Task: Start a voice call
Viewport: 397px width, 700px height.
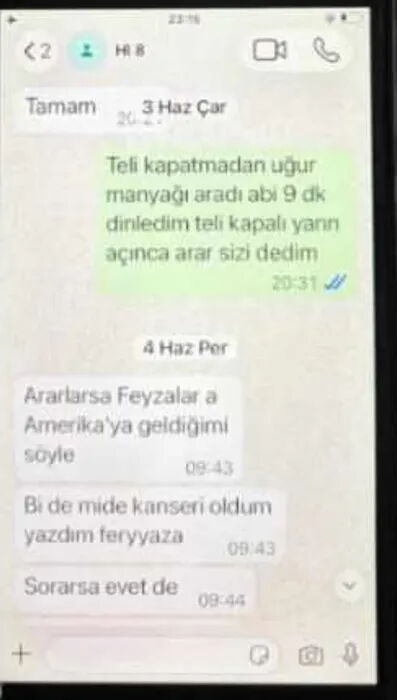Action: [326, 50]
